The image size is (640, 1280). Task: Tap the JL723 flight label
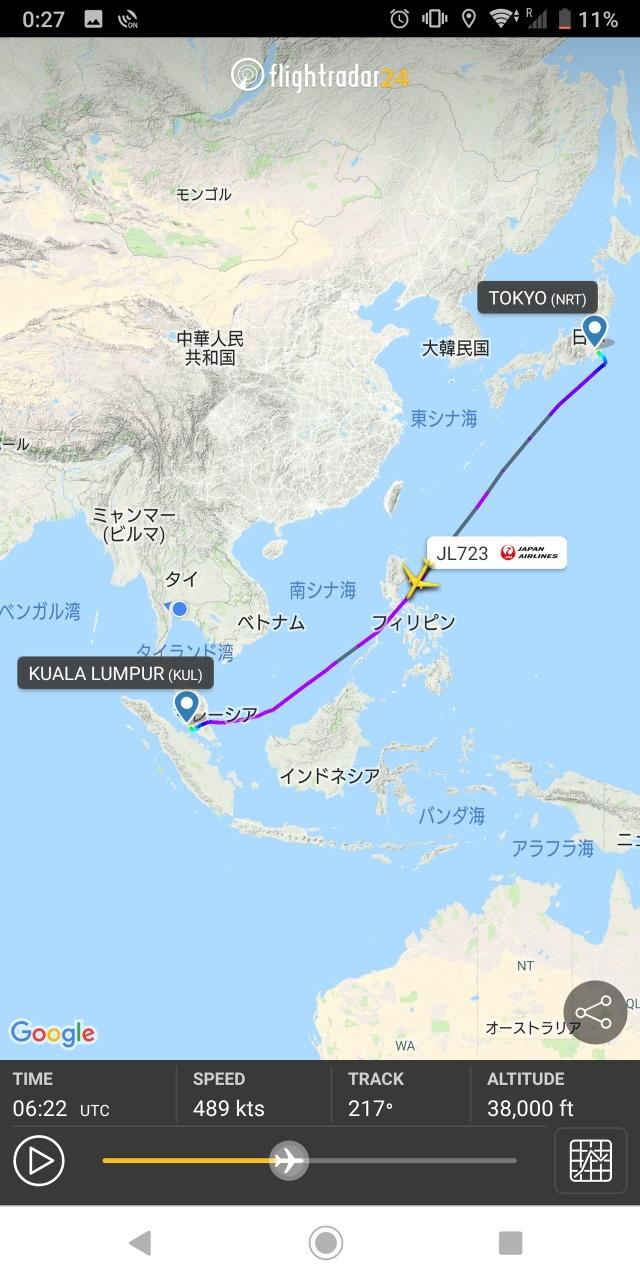tap(497, 553)
